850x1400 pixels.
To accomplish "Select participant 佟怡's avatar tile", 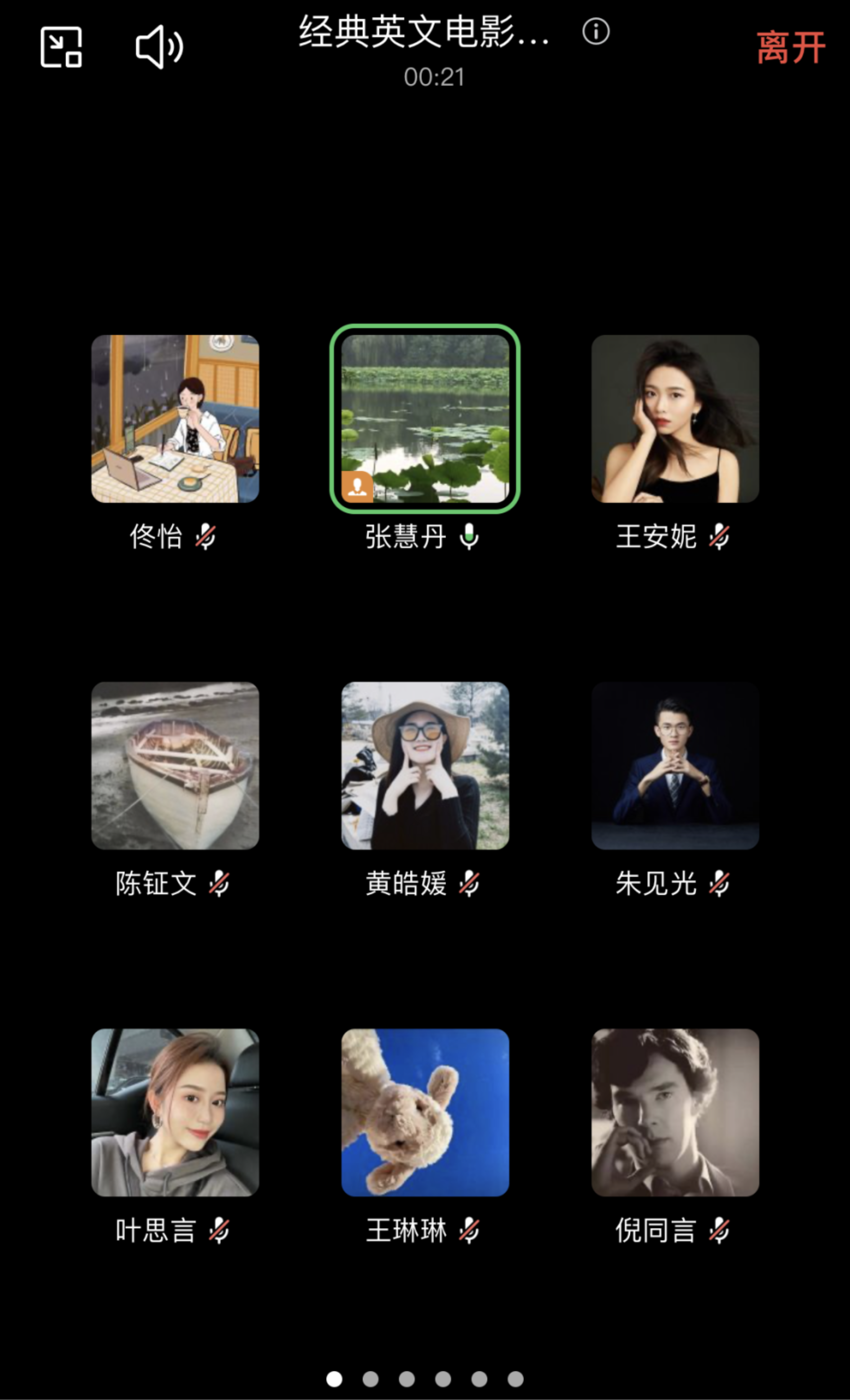I will 175,419.
